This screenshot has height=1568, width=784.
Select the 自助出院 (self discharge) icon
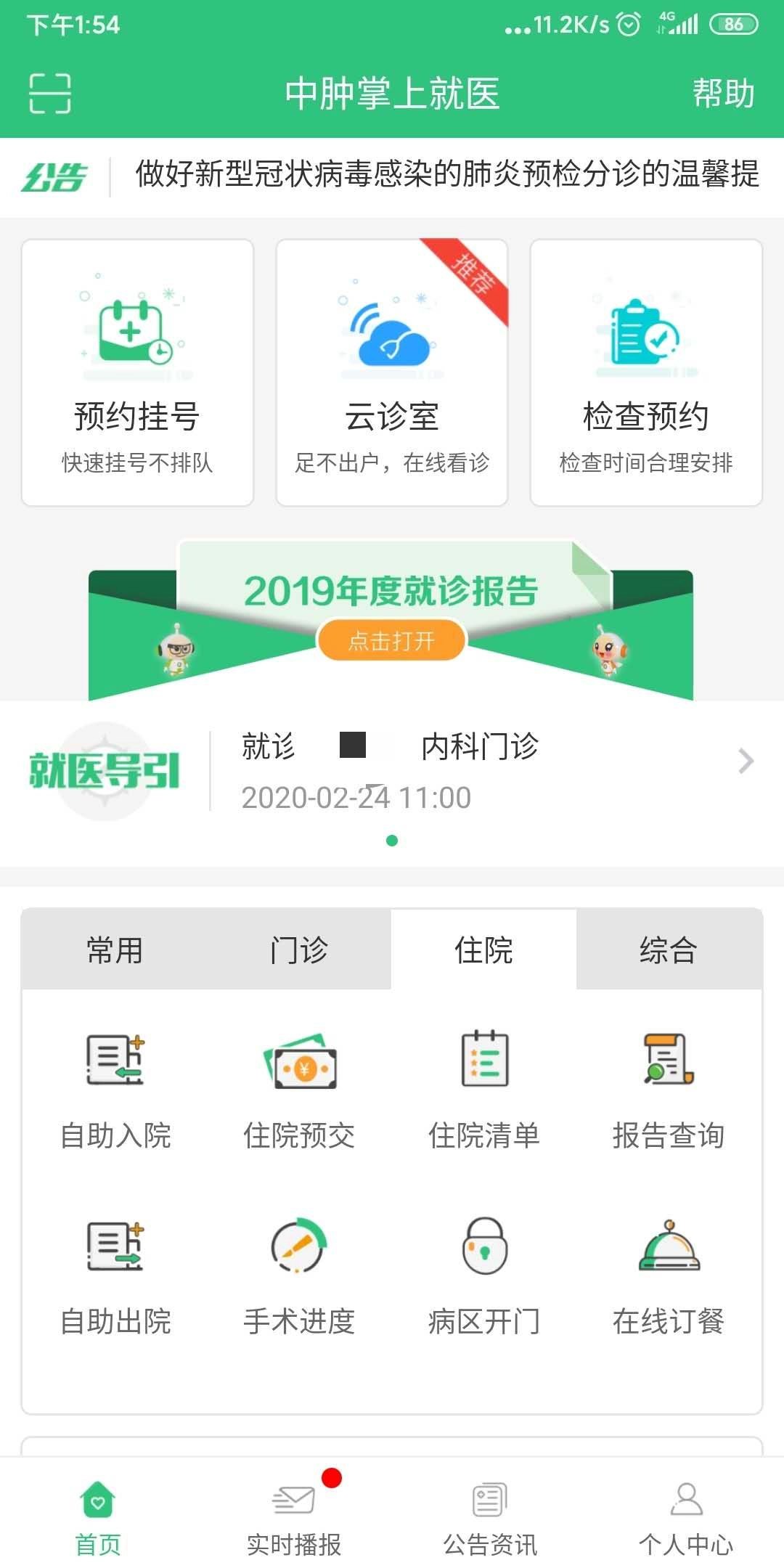[x=116, y=1267]
